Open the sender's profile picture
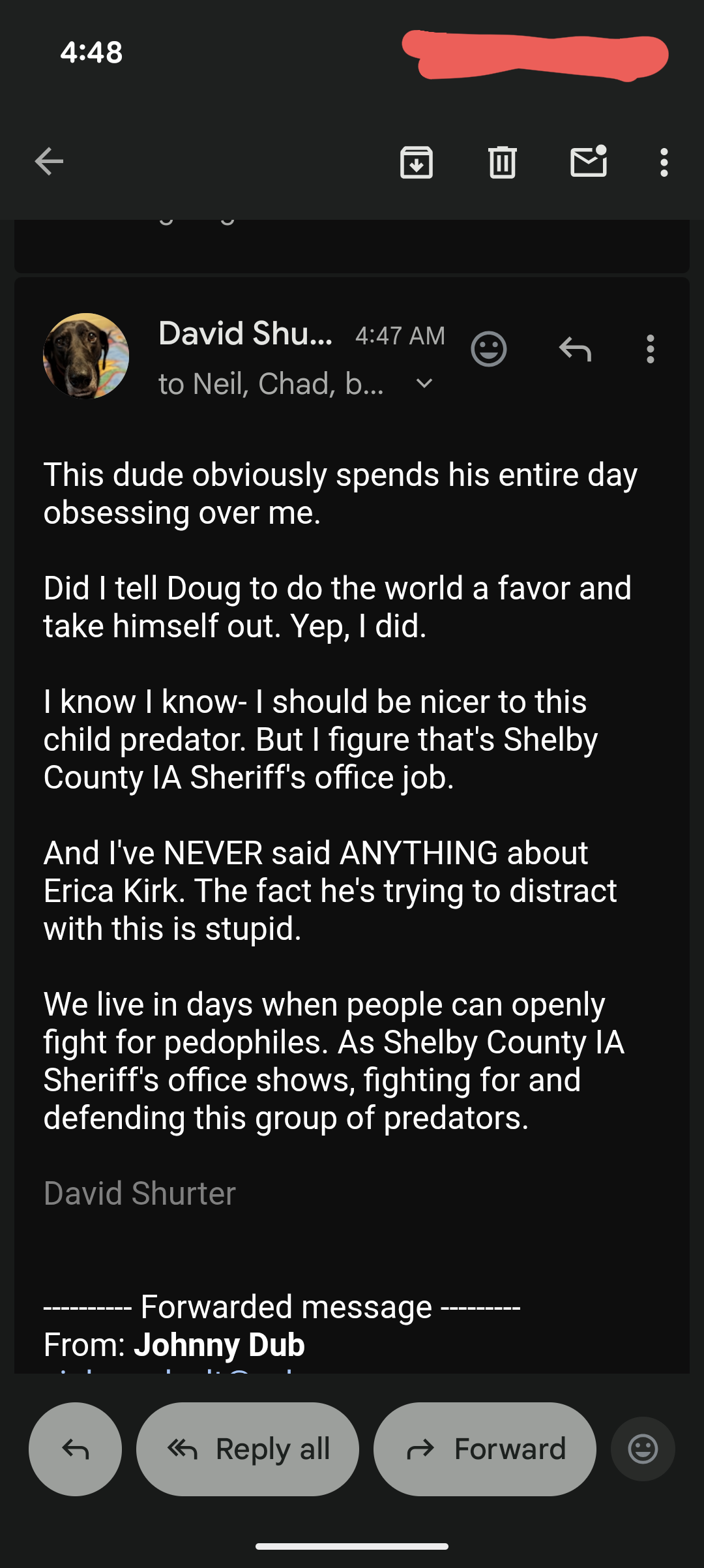 86,355
